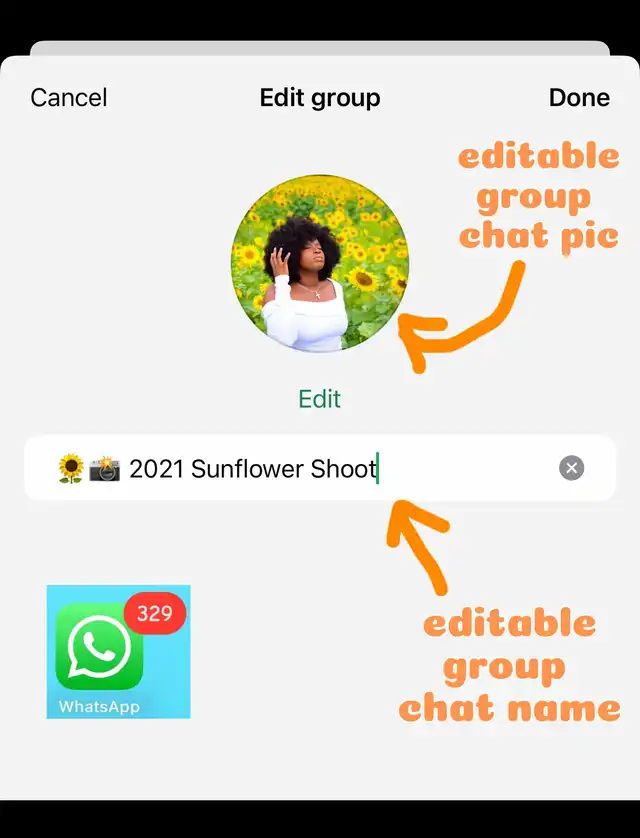
Task: Clear the group name text
Action: tap(571, 468)
